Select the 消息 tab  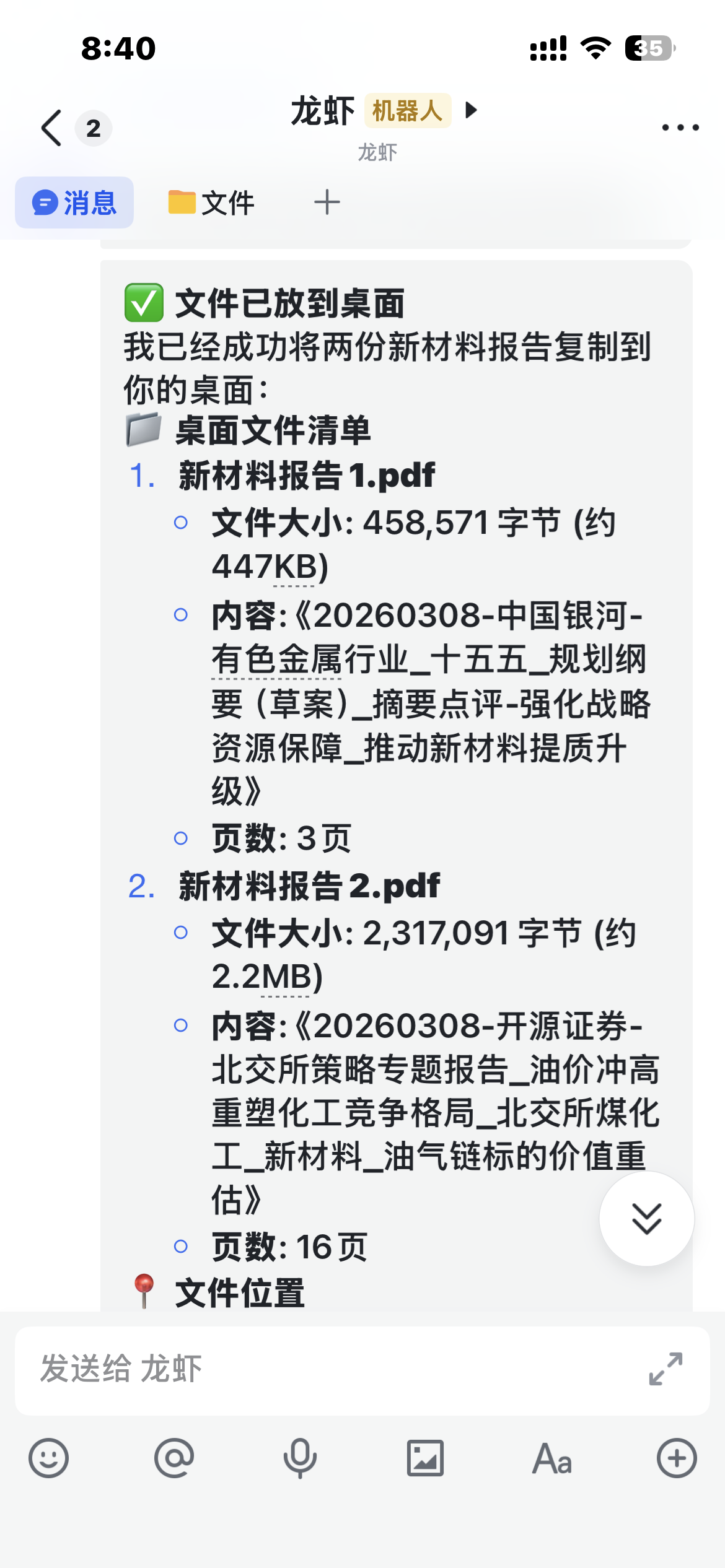pos(74,203)
